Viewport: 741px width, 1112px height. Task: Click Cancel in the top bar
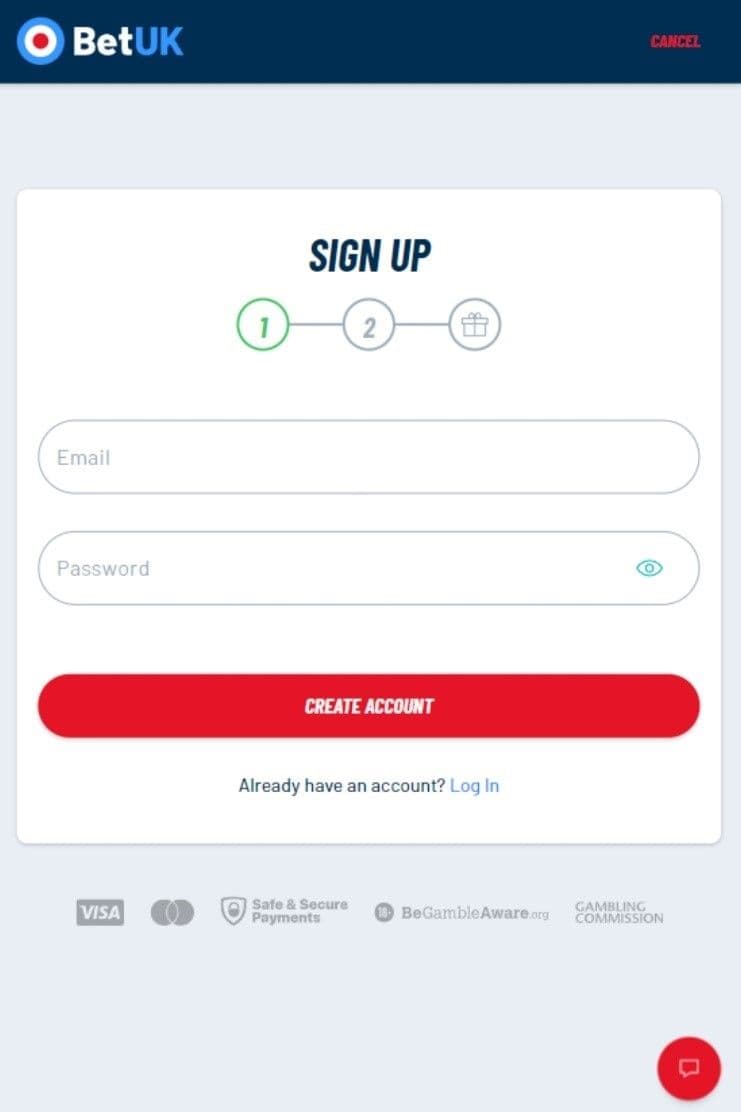click(675, 42)
